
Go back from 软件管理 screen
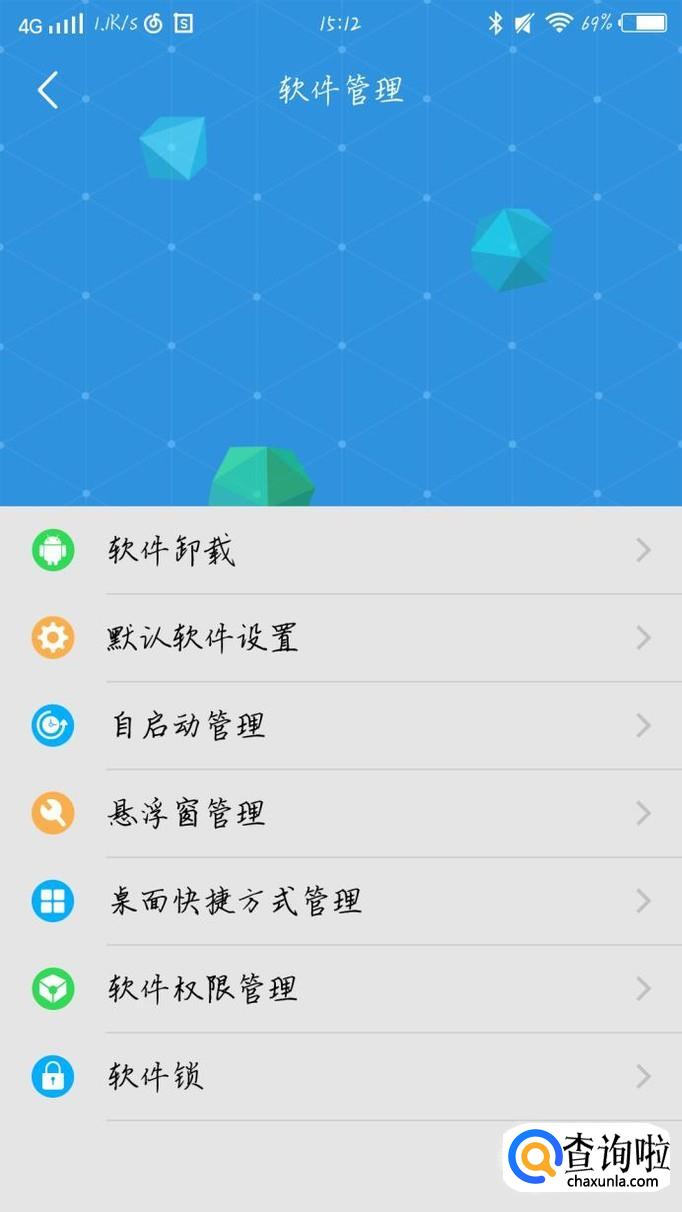pos(48,90)
